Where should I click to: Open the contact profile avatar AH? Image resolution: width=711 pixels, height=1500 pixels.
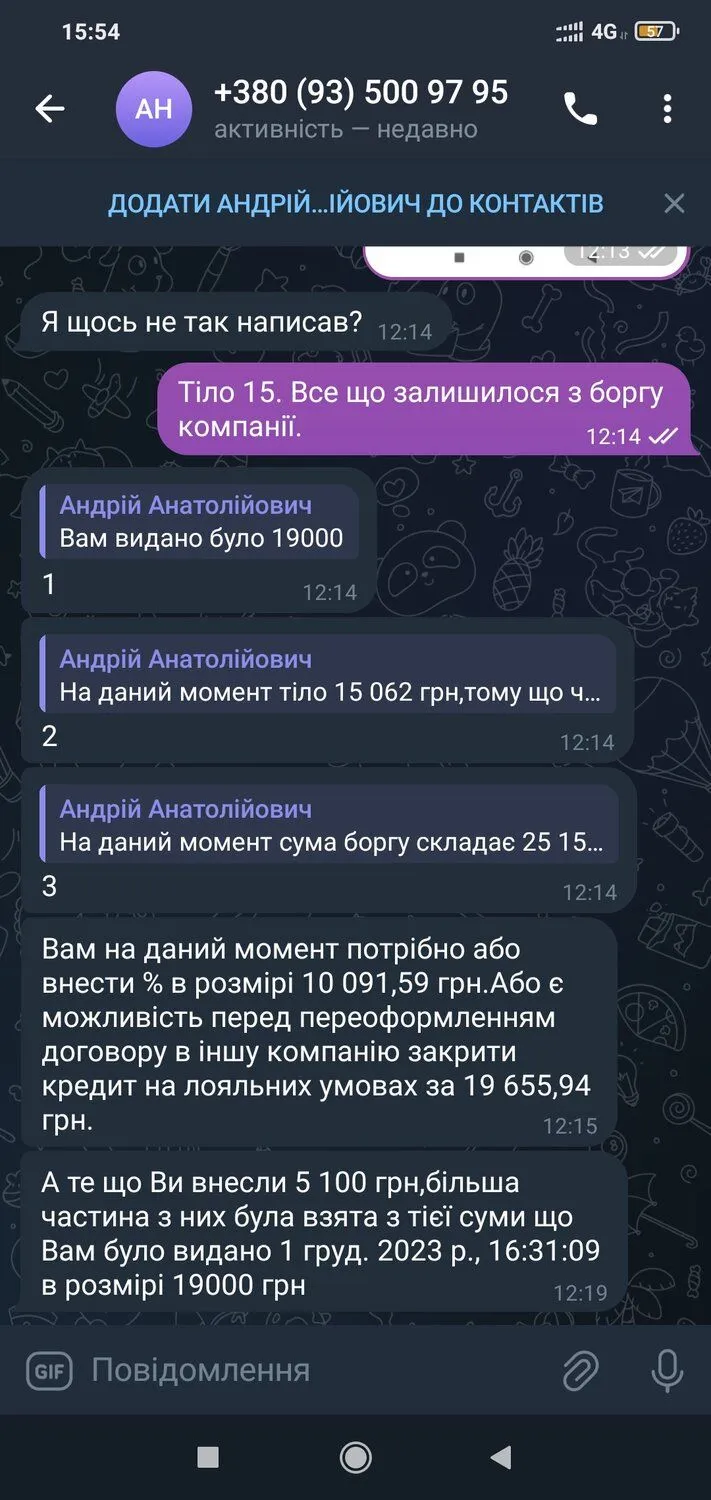tap(153, 109)
